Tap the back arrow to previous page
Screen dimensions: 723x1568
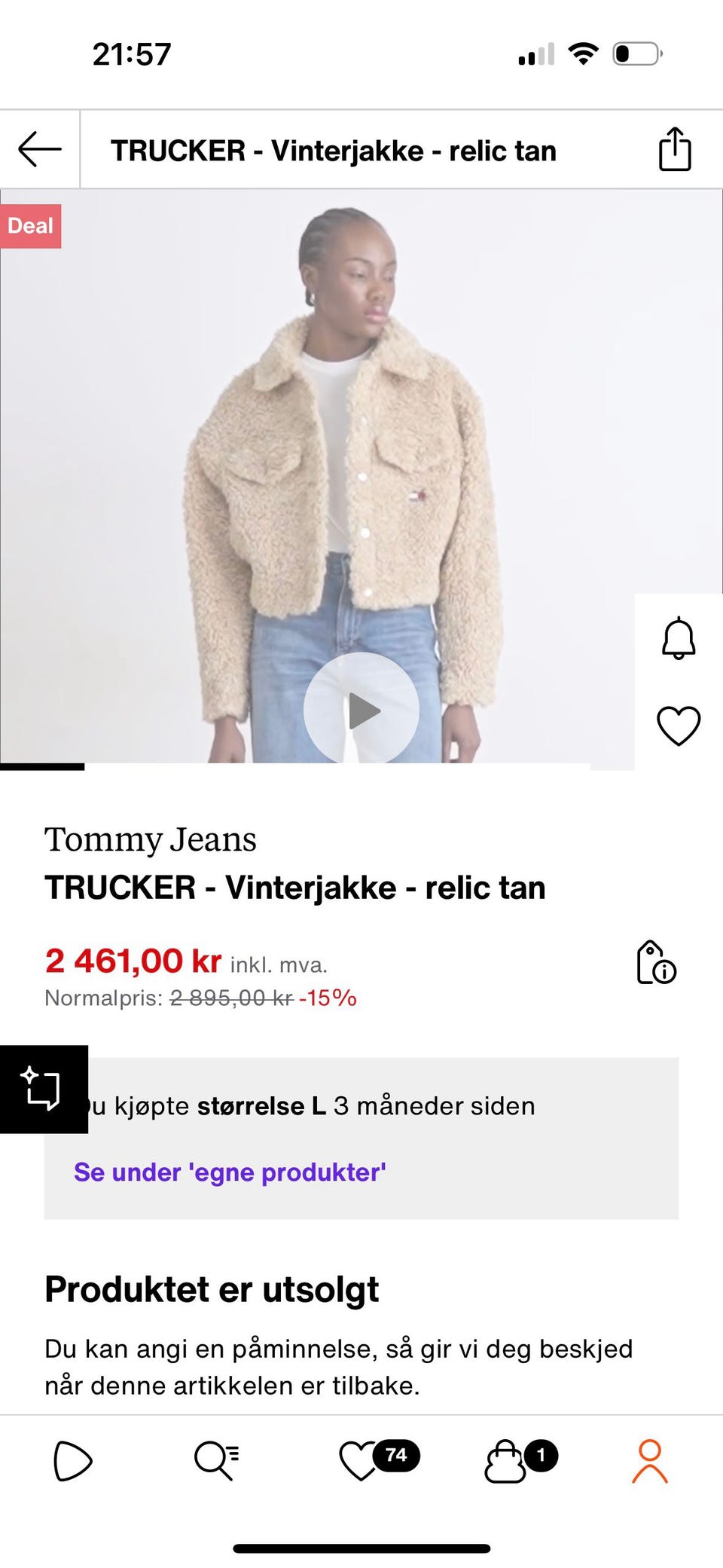pyautogui.click(x=39, y=149)
